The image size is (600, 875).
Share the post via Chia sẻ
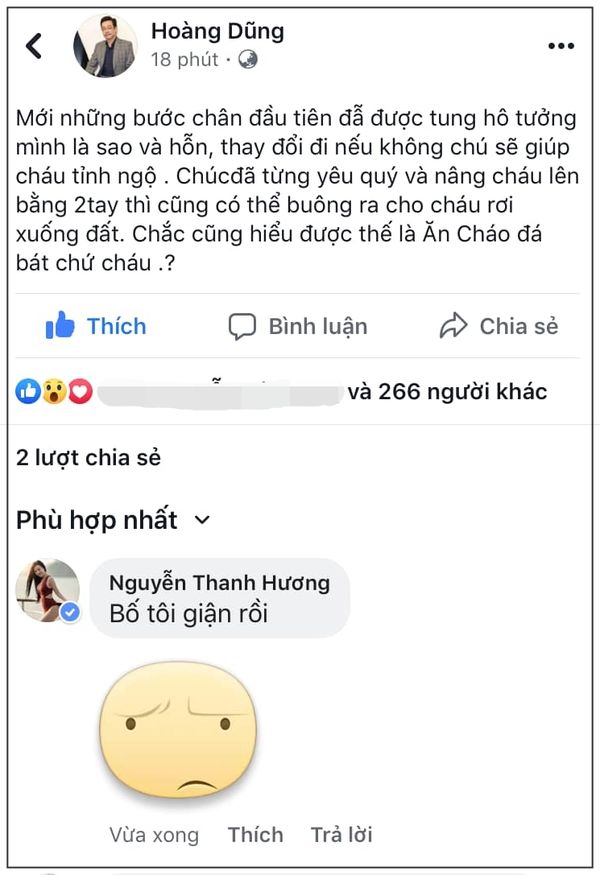(498, 326)
